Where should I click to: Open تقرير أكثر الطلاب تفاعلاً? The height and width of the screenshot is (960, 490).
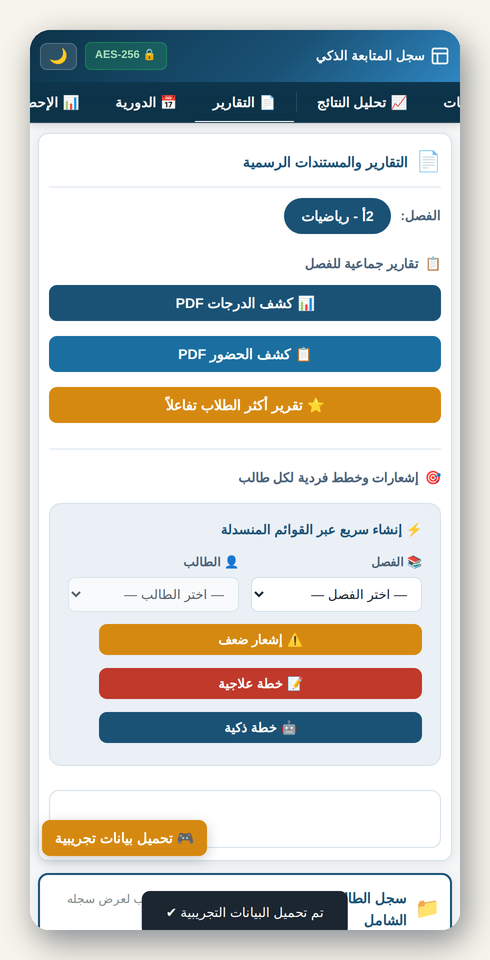(x=245, y=405)
